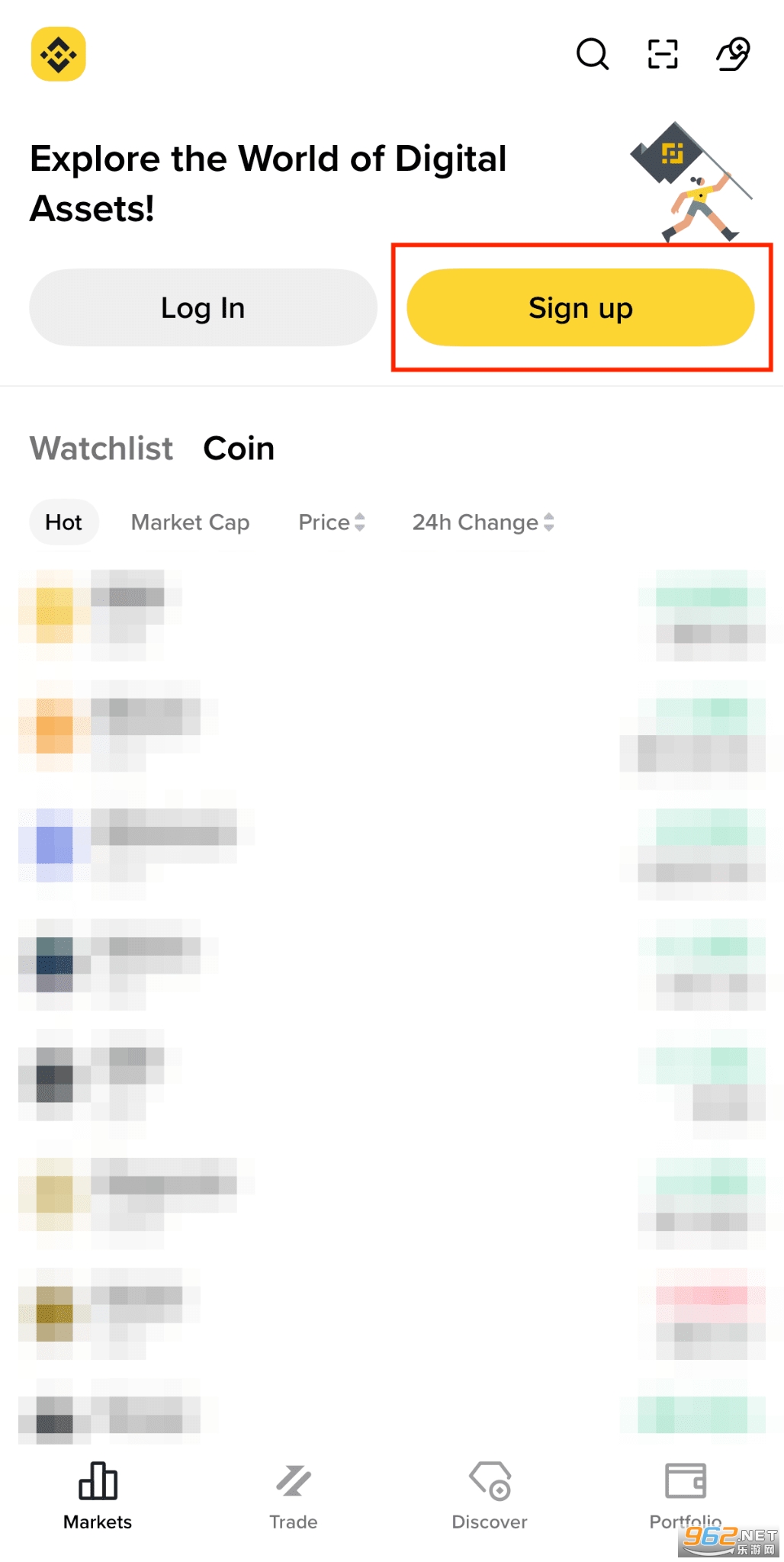This screenshot has width=784, height=1562.
Task: Open the Discover tab
Action: (490, 1495)
